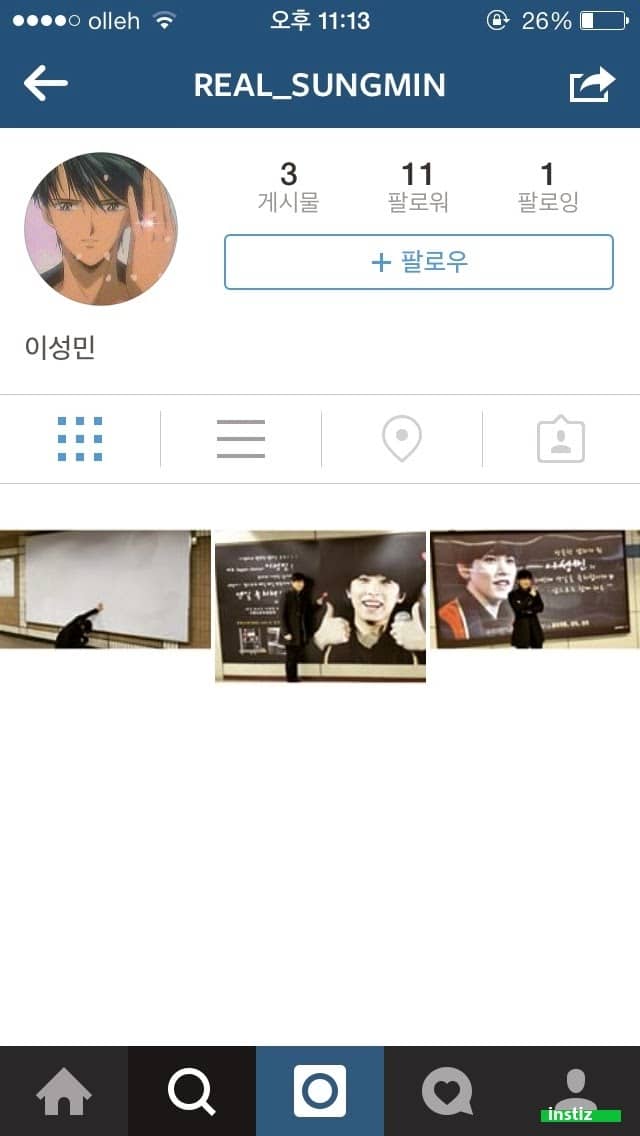
Task: Open the post with the blank white billboard
Action: [105, 590]
